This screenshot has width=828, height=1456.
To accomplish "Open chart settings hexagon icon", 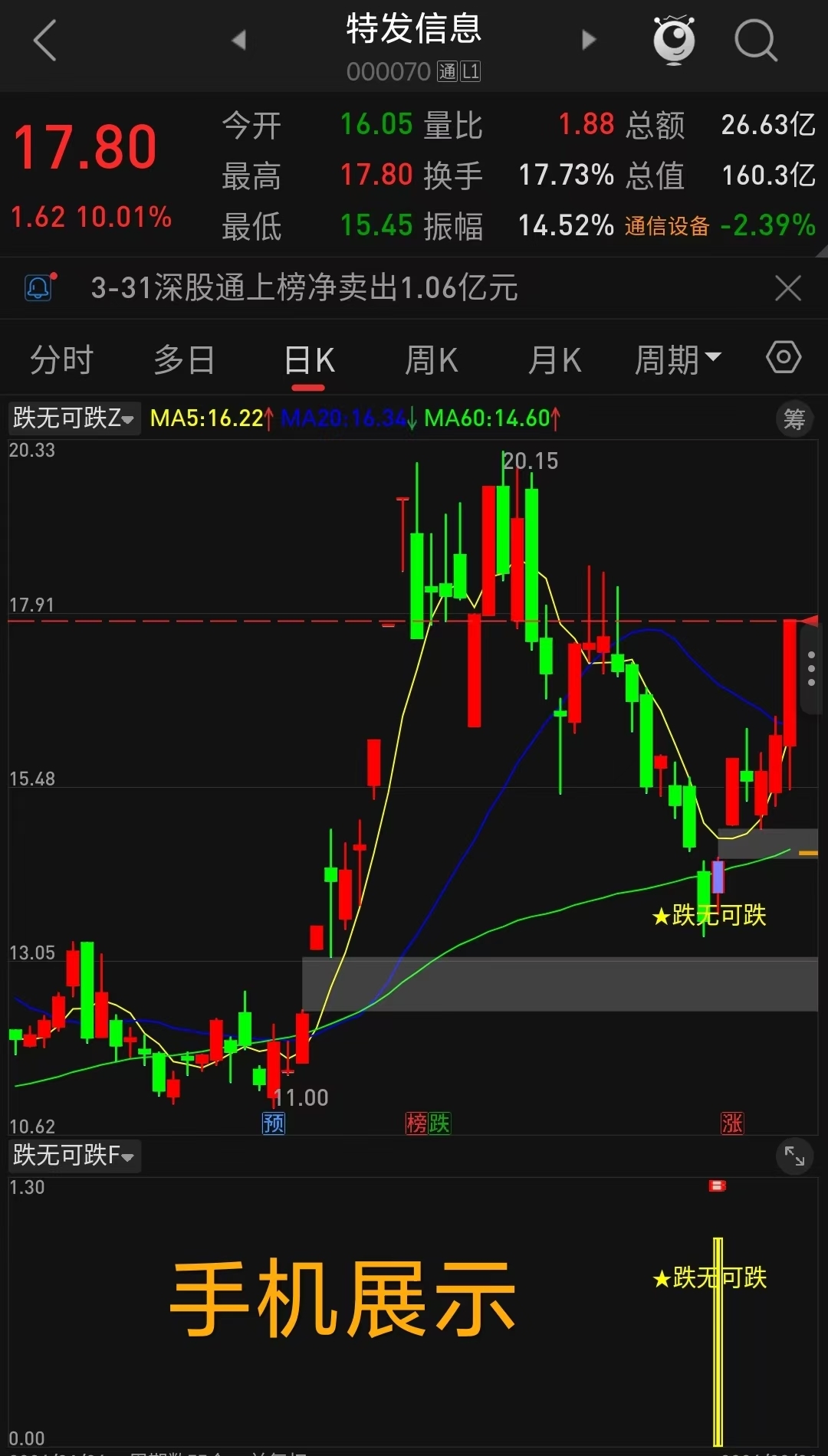I will point(784,358).
